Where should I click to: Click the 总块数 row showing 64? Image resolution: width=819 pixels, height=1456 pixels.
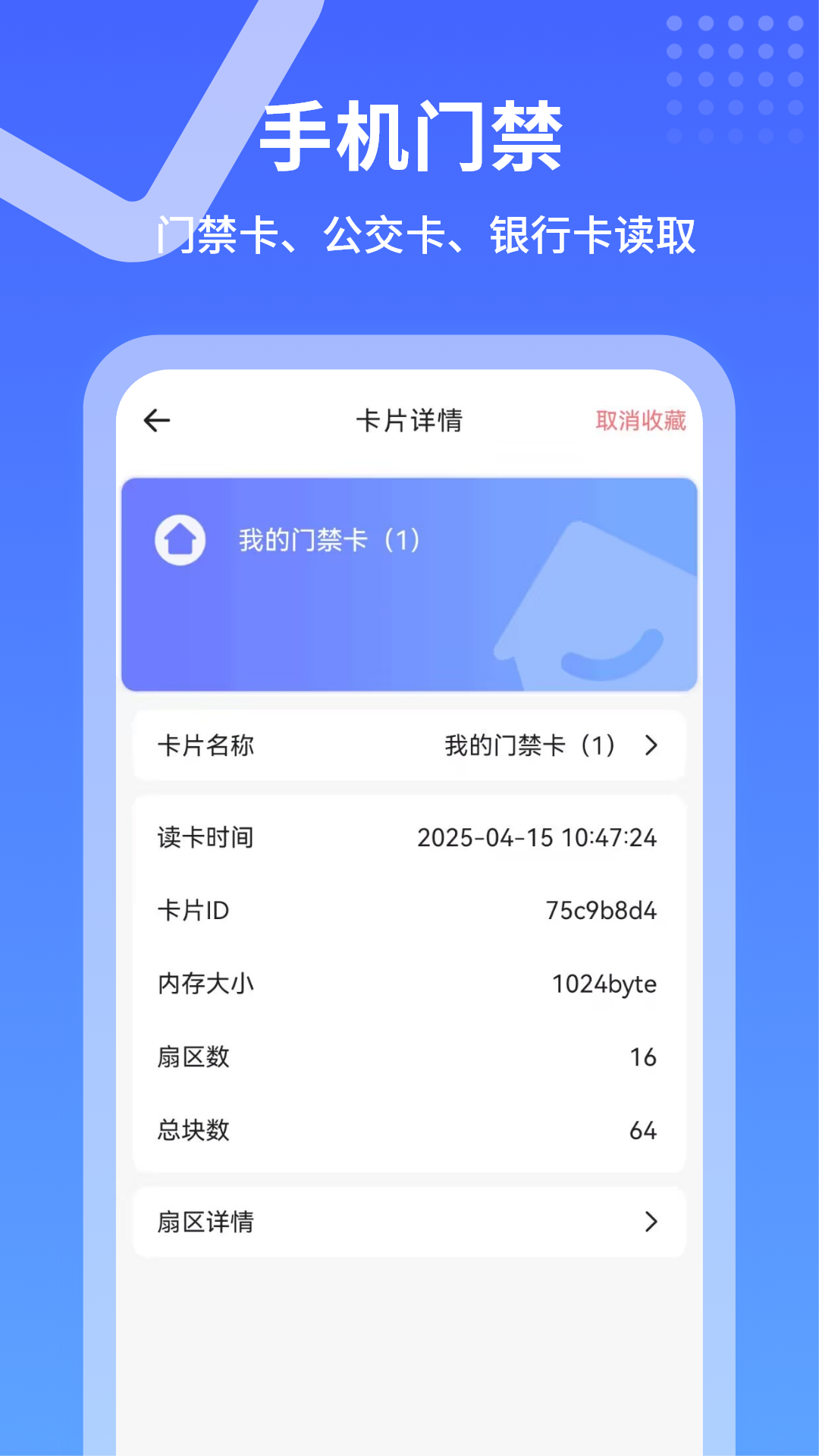(x=409, y=1130)
